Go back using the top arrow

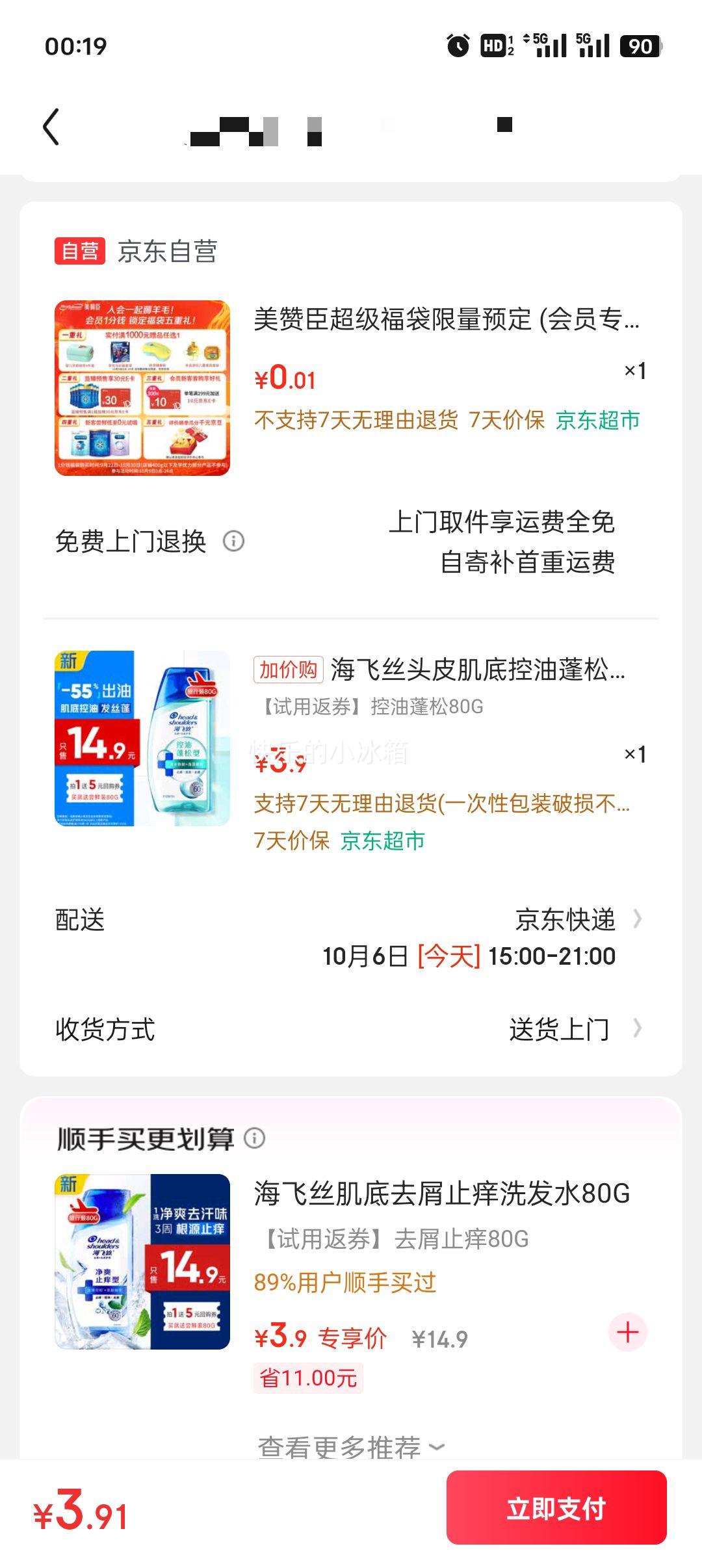coord(51,126)
